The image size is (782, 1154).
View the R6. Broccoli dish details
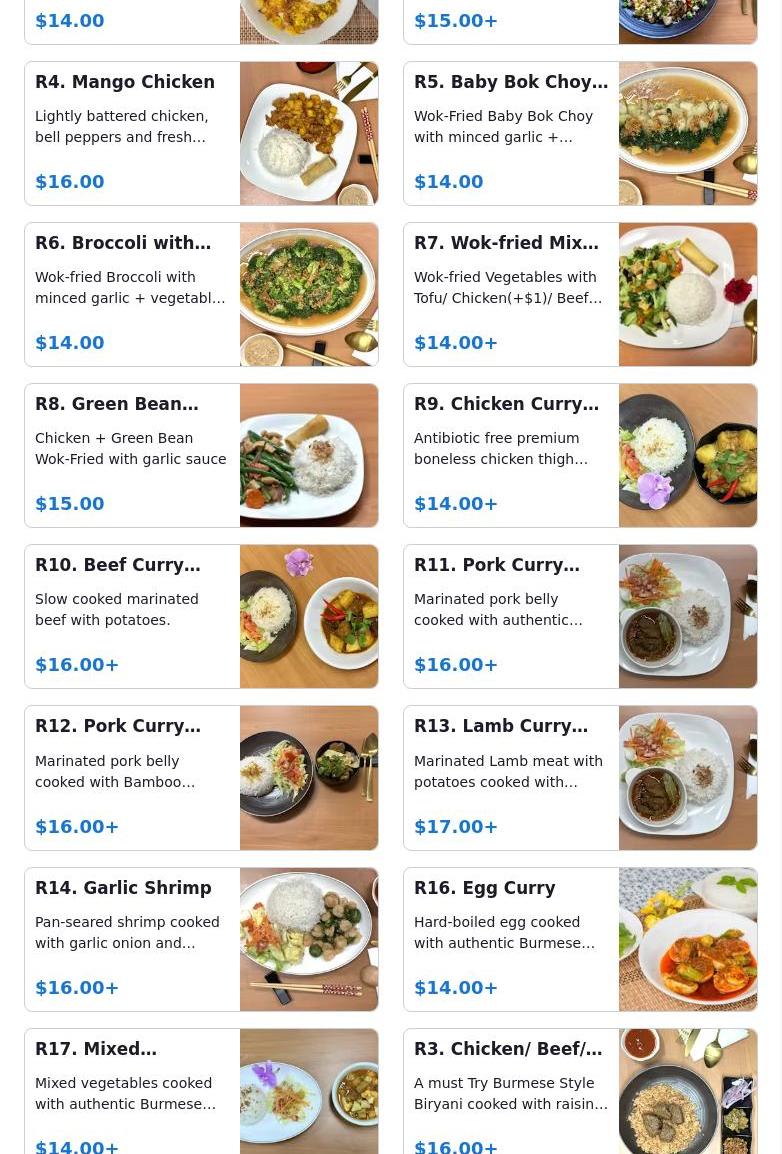201,294
